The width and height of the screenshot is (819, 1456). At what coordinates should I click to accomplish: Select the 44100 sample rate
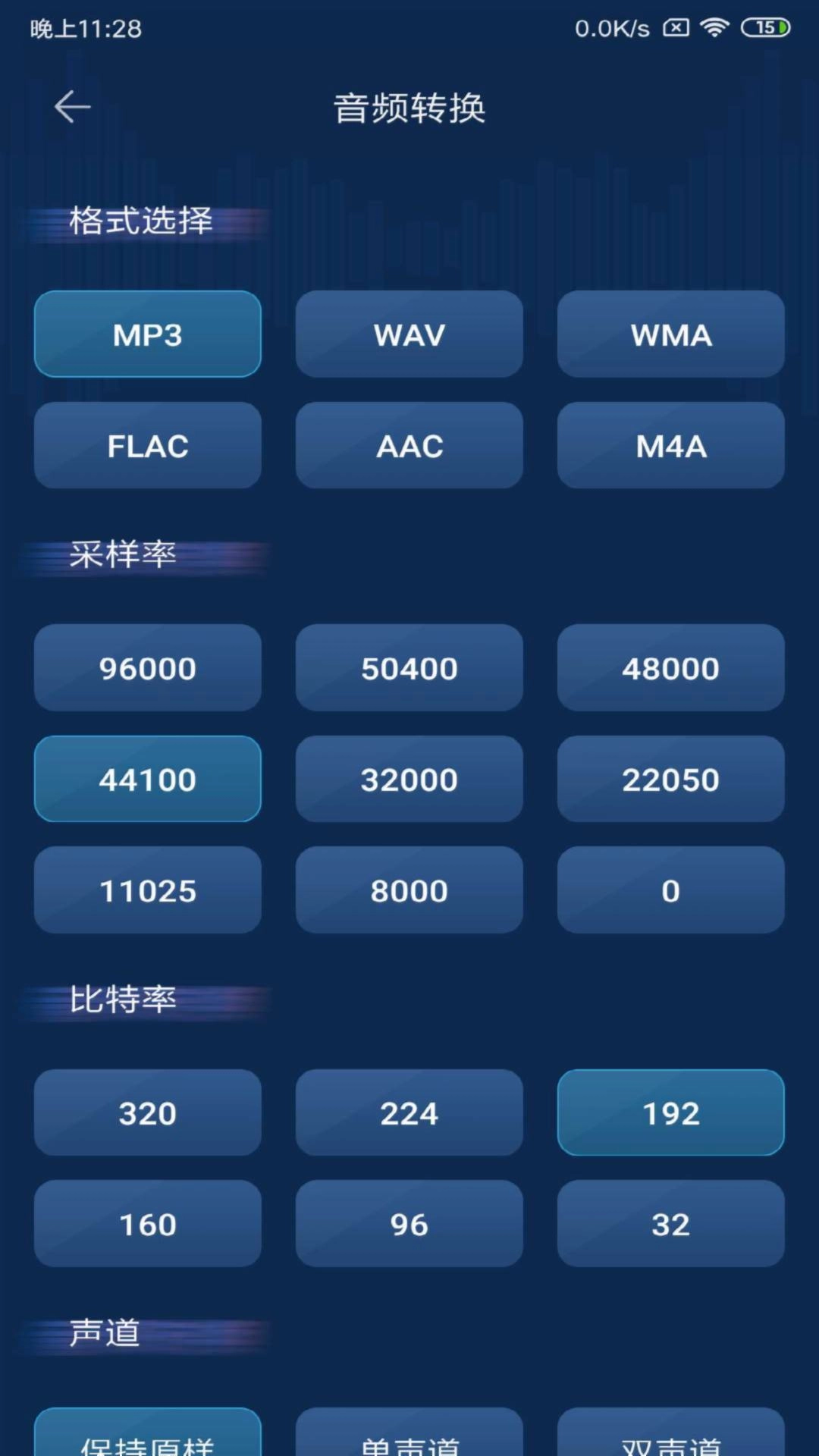click(148, 779)
